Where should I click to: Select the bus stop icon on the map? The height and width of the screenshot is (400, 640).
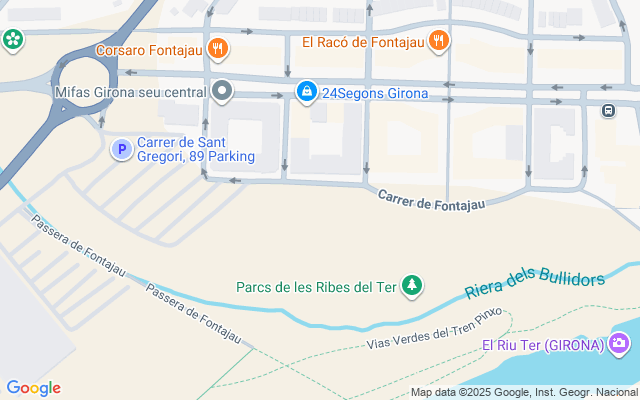click(x=608, y=111)
